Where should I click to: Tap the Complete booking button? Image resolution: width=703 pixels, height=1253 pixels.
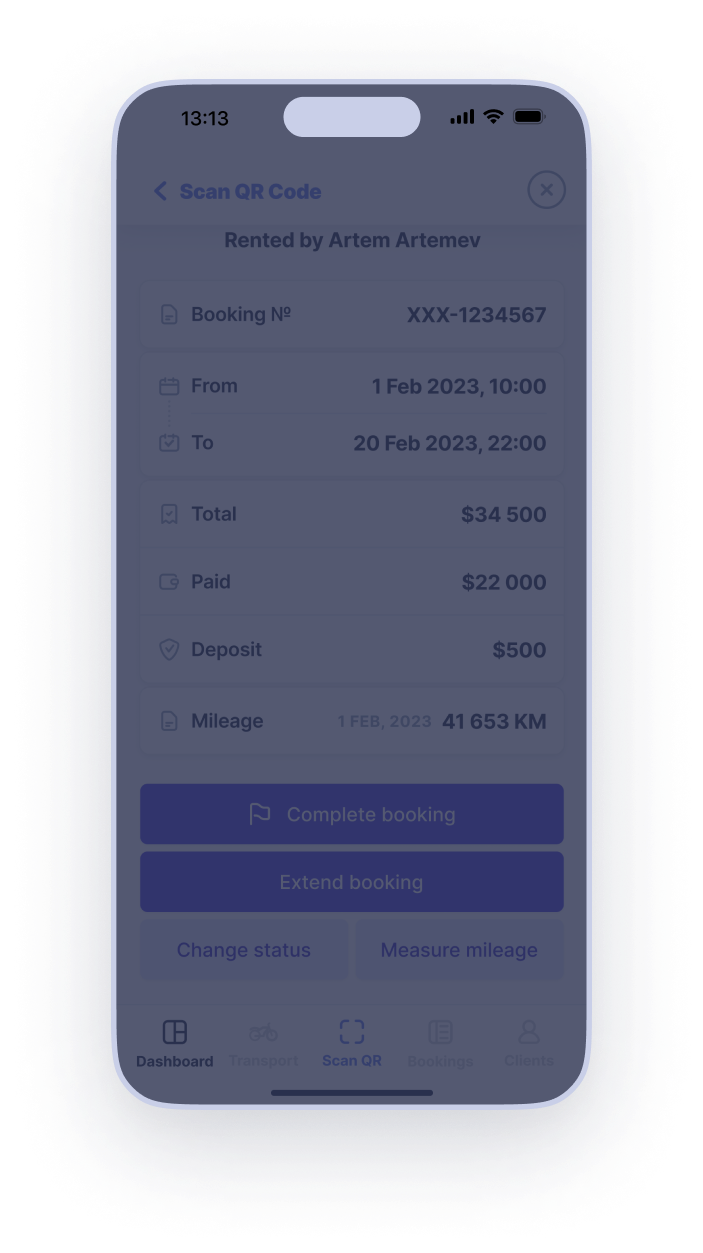click(351, 814)
